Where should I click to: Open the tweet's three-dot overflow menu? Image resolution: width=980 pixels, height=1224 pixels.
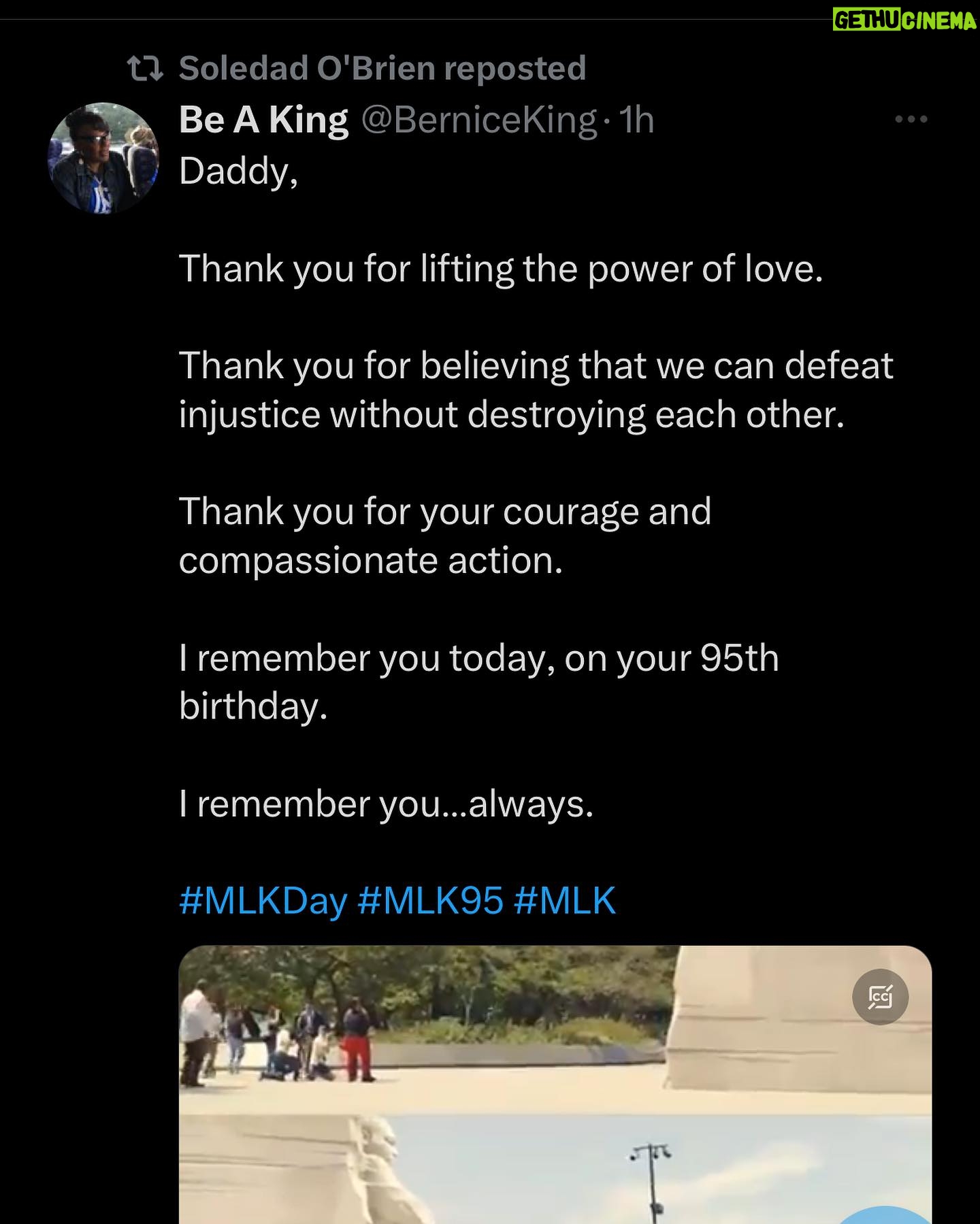coord(911,120)
